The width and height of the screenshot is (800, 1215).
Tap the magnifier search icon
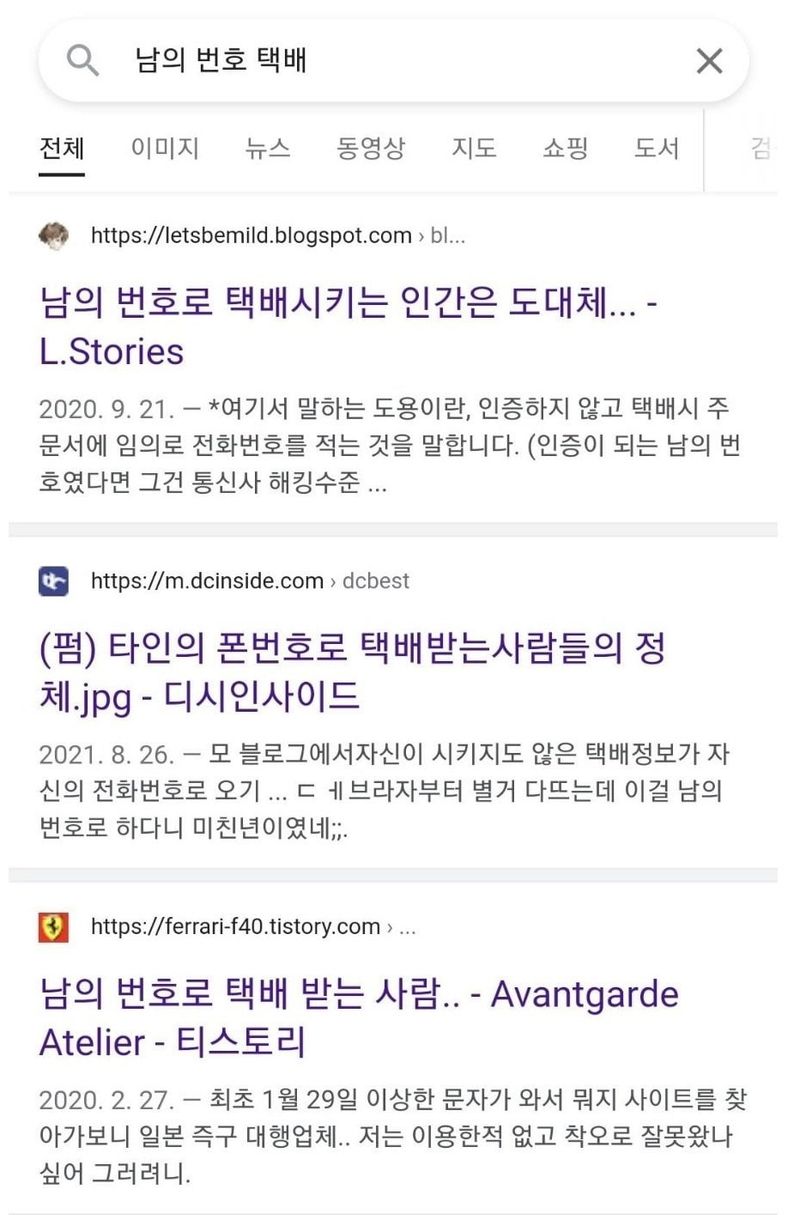point(83,61)
